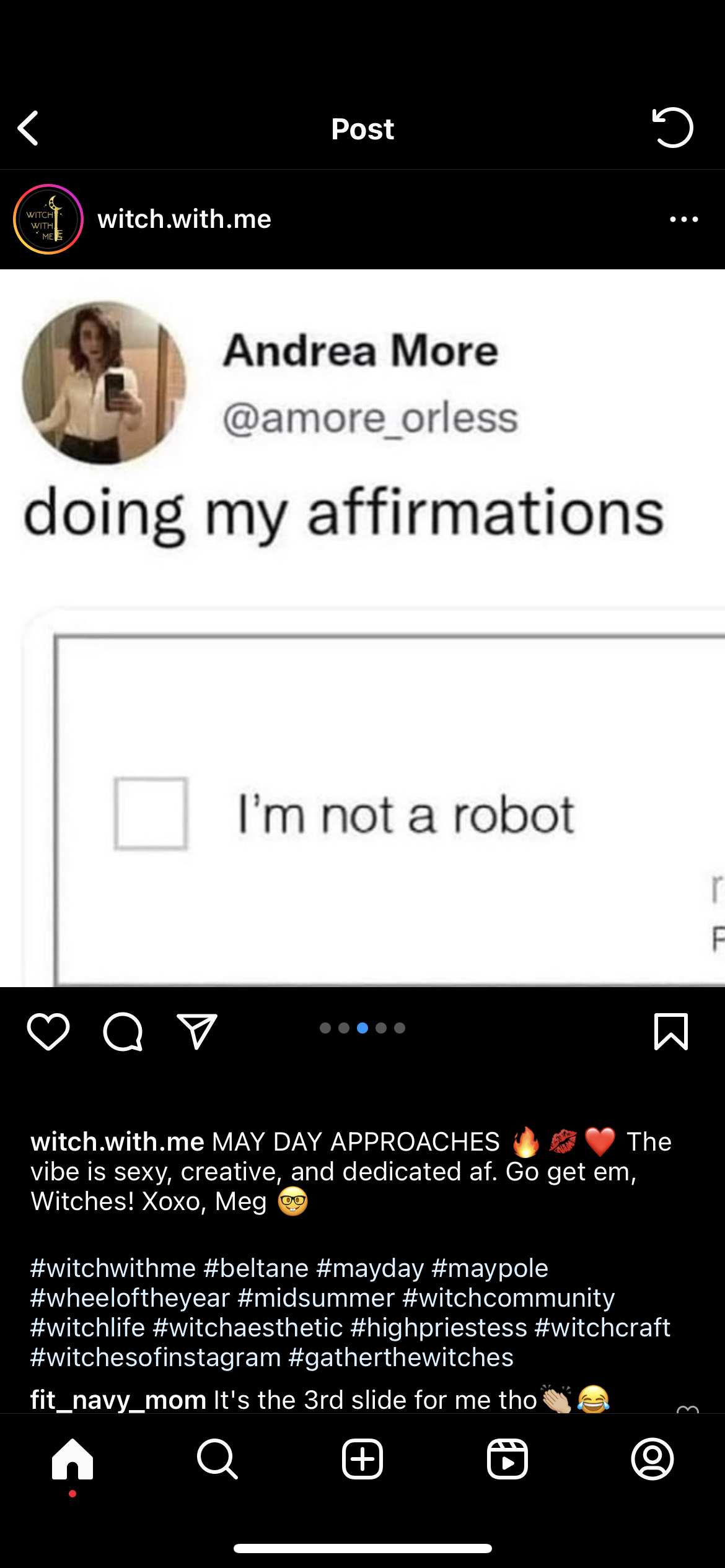Open your Profile tab
Viewport: 725px width, 1568px height.
coord(652,1459)
